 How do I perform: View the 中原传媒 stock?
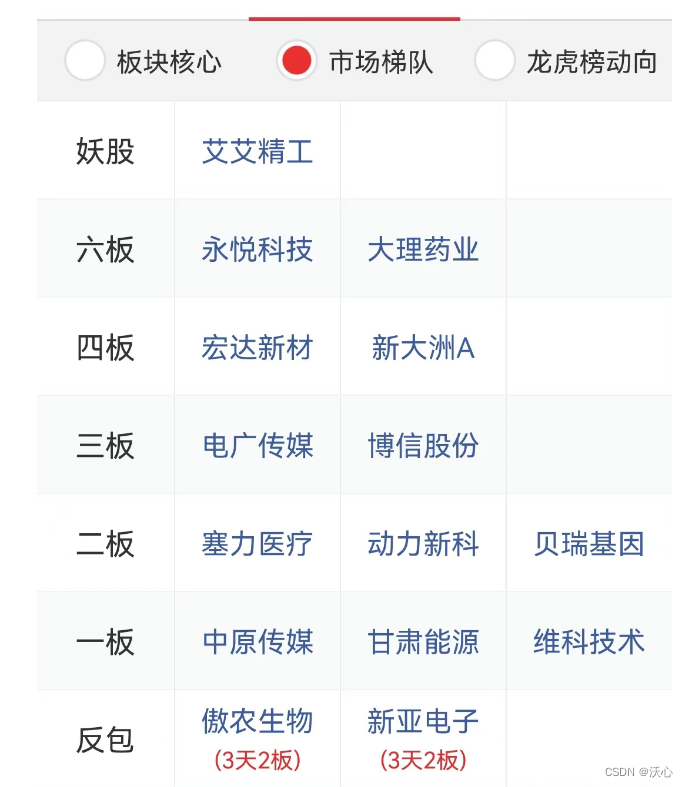257,641
